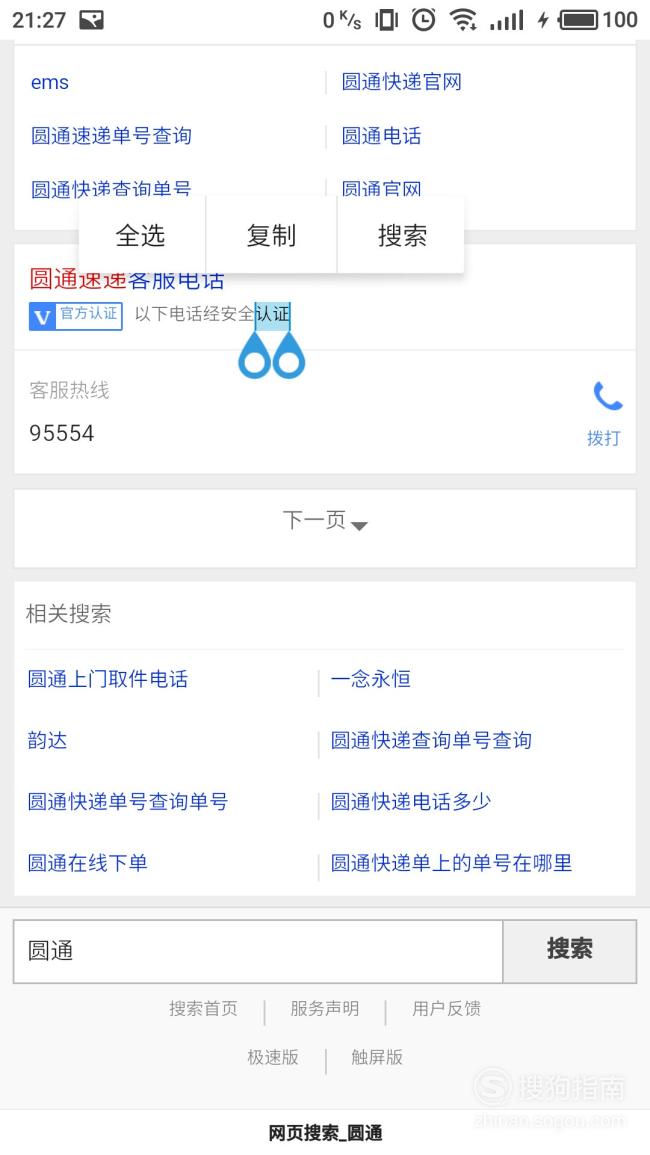650x1155 pixels.
Task: Open 用户反馈 footer link
Action: click(447, 1008)
